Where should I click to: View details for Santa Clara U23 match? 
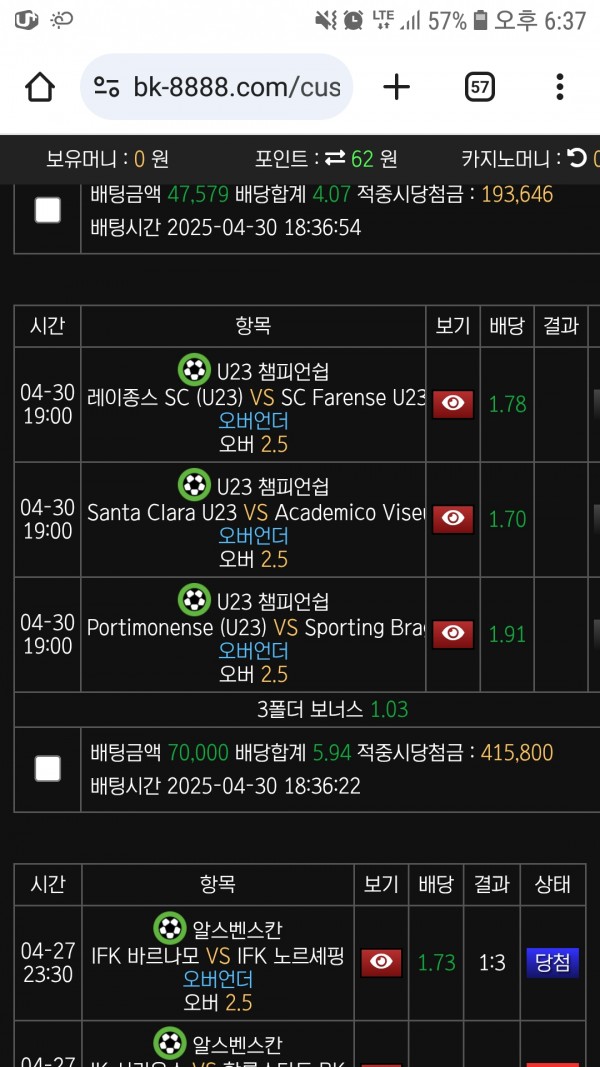pyautogui.click(x=453, y=519)
